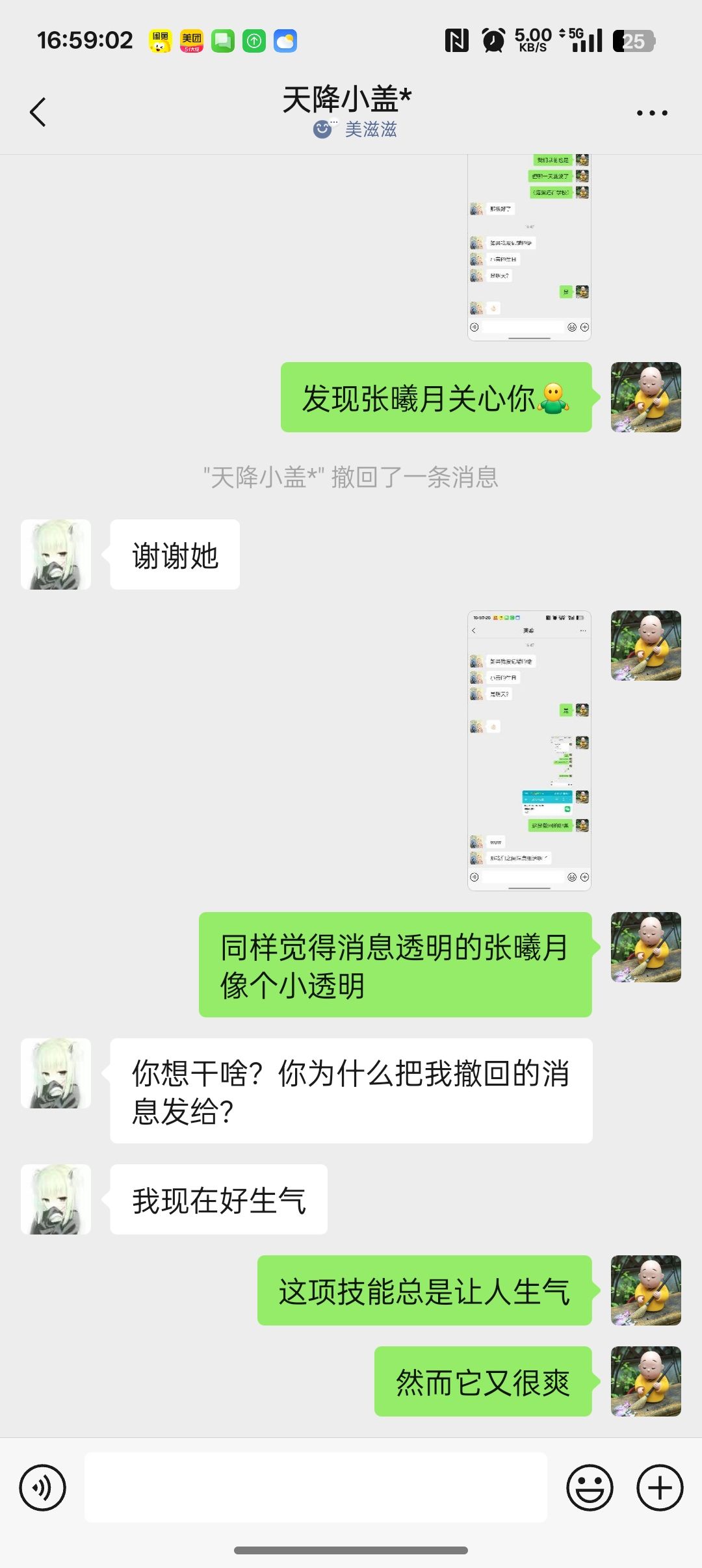The height and width of the screenshot is (1568, 702).
Task: Open the emoji sticker panel
Action: pos(590,1487)
